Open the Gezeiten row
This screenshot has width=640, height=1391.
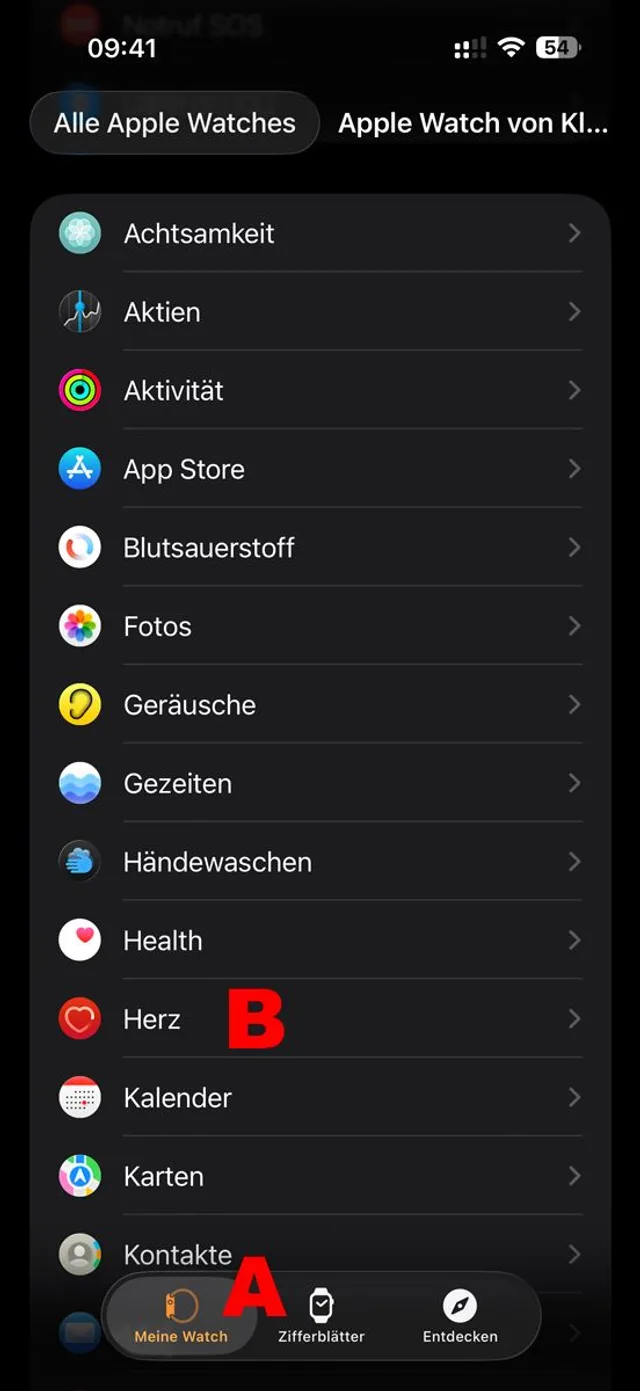pyautogui.click(x=320, y=783)
